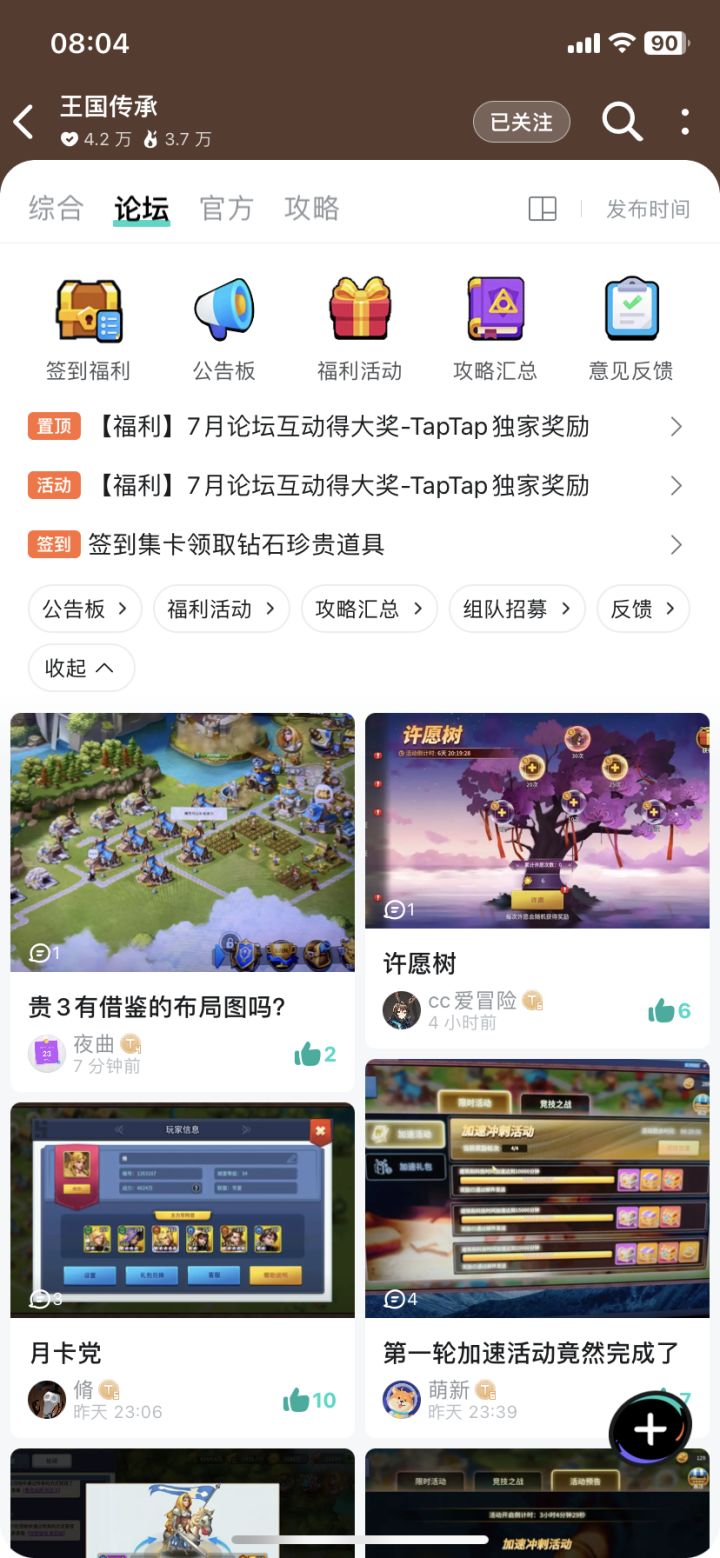The image size is (720, 1558).
Task: Tap the floating plus button to create post
Action: (651, 1428)
